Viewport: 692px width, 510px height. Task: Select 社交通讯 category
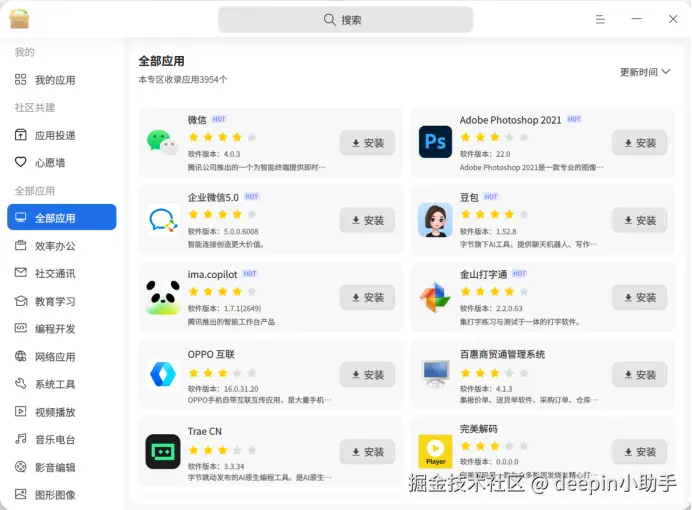pos(55,273)
